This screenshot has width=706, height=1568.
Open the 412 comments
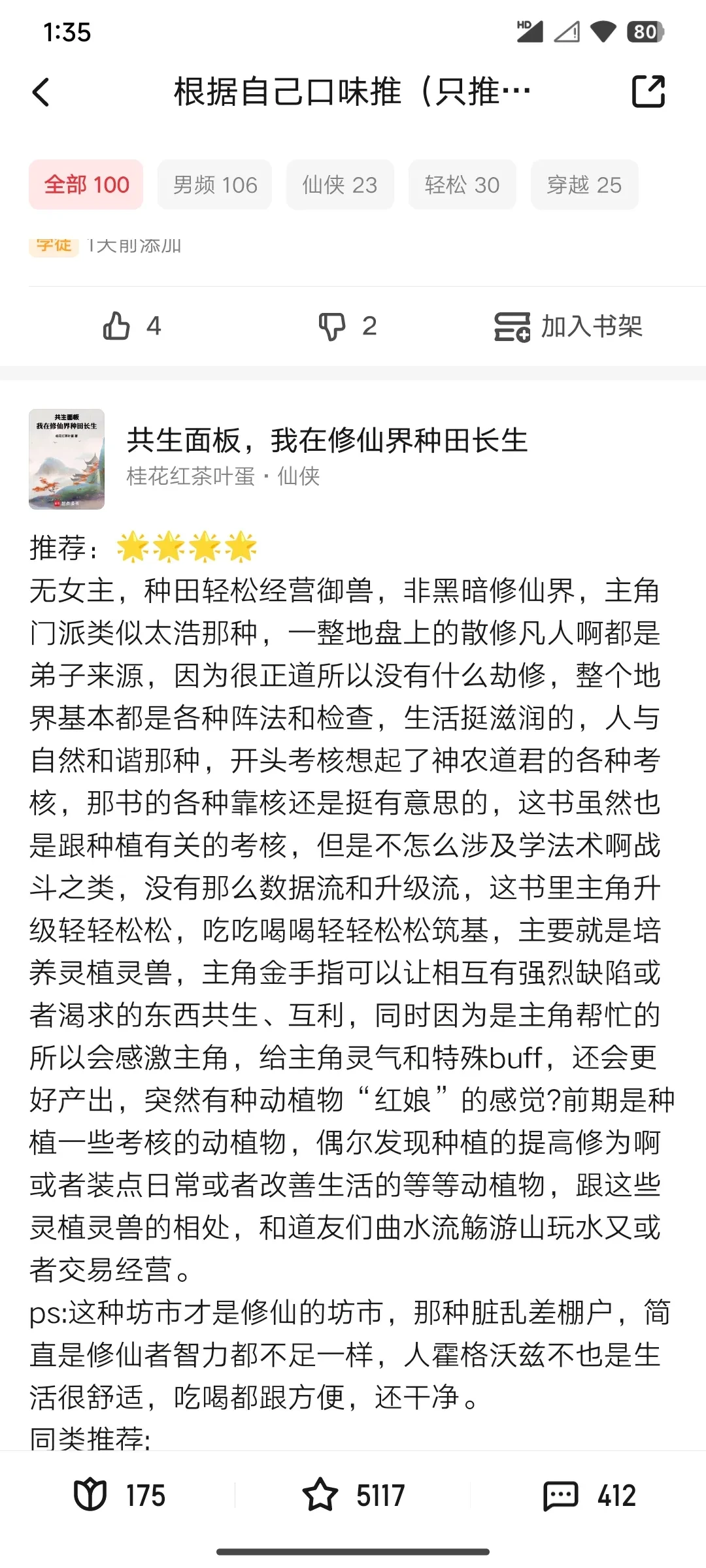588,1495
